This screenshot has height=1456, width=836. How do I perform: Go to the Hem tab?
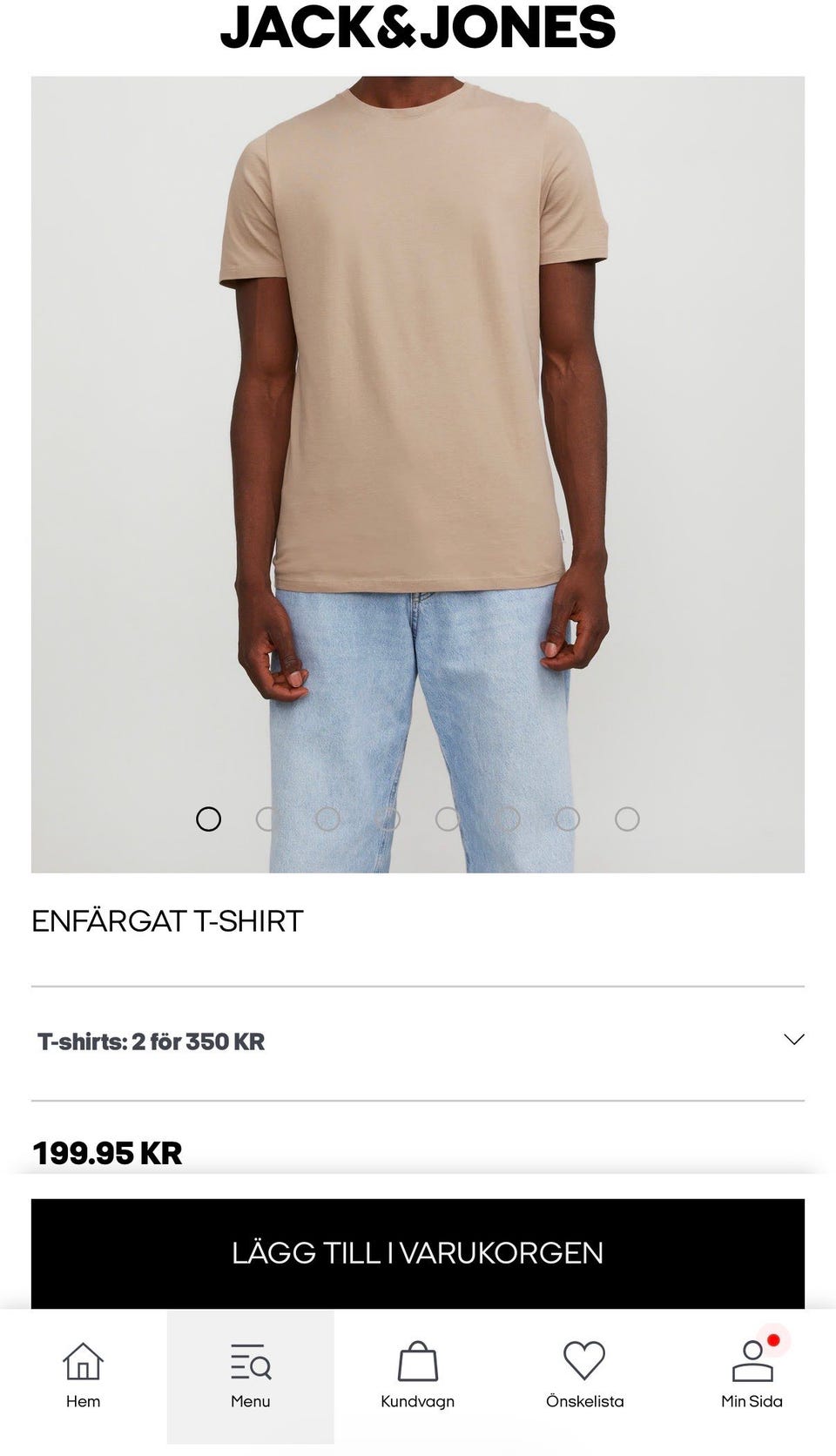(84, 1376)
